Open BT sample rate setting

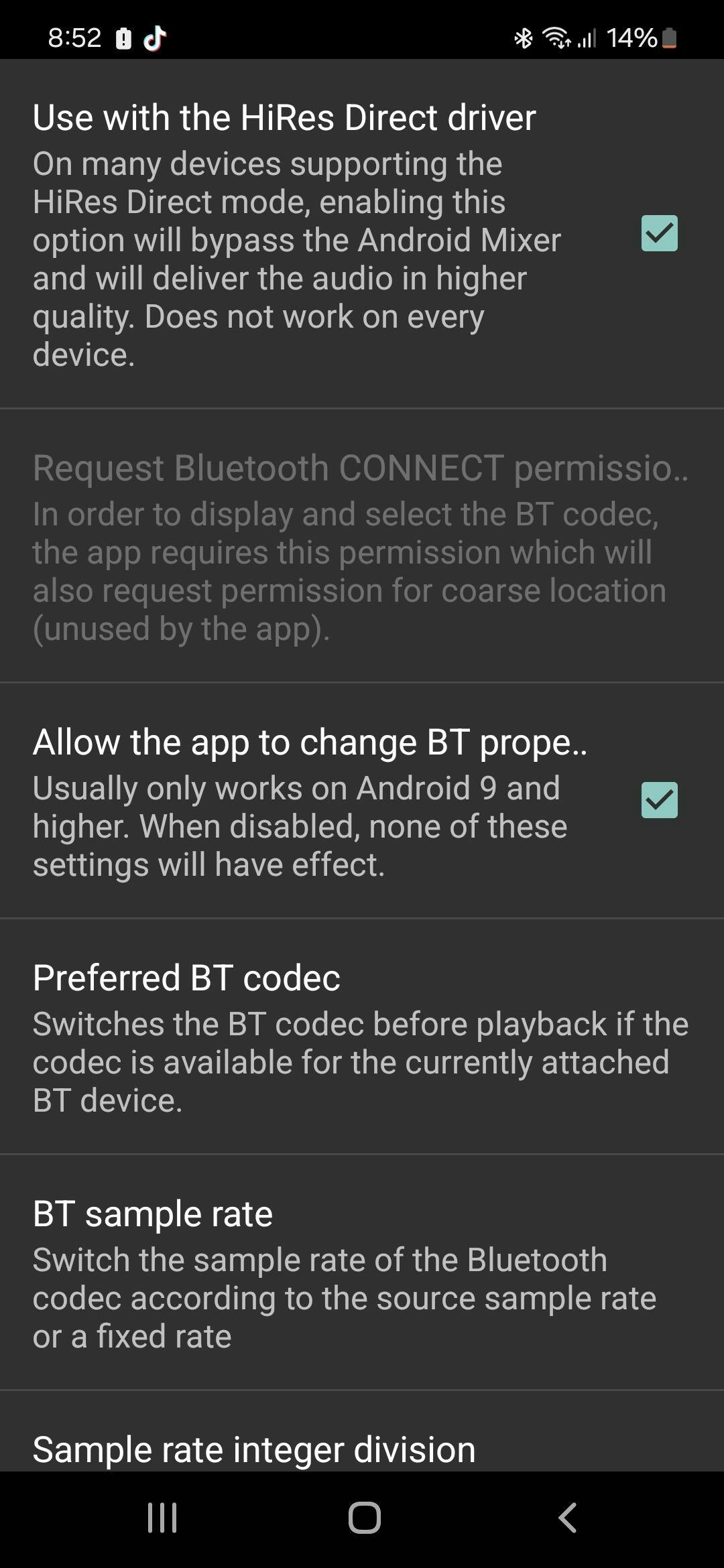[361, 1272]
